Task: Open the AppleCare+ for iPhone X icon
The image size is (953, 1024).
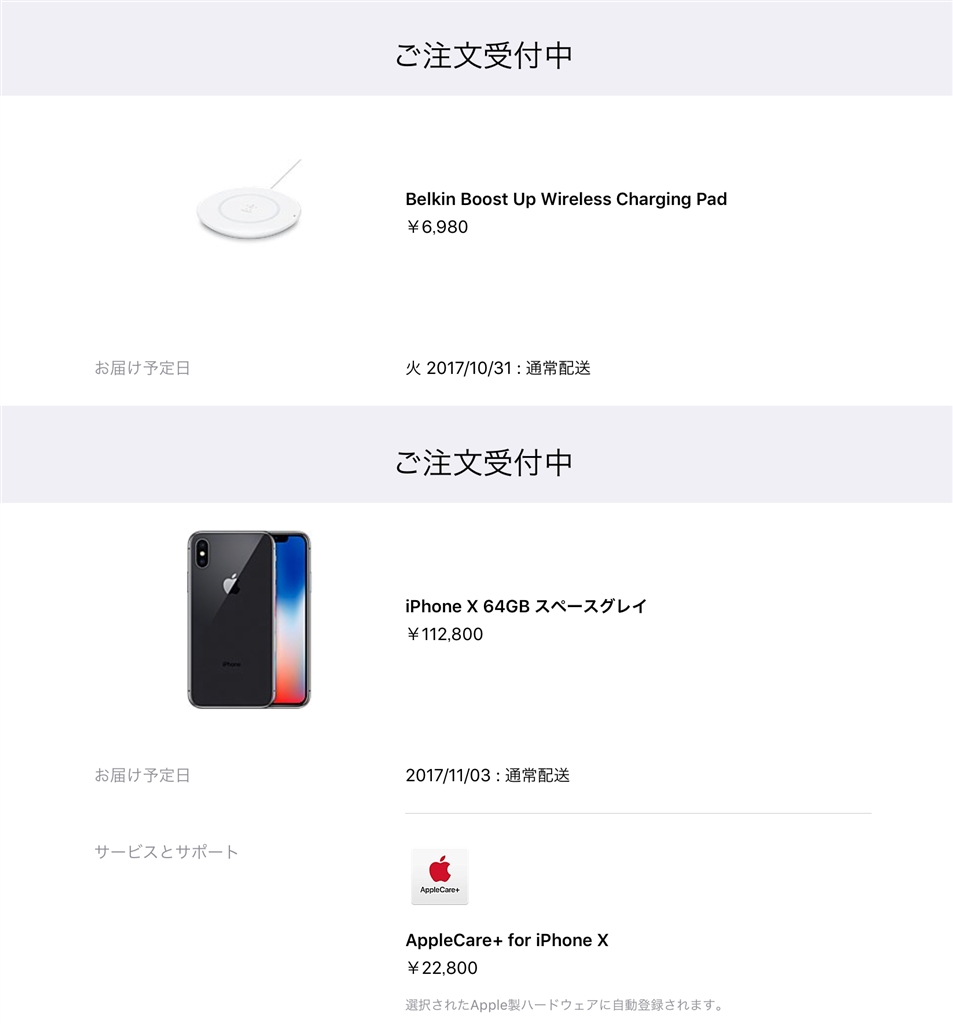Action: point(439,877)
